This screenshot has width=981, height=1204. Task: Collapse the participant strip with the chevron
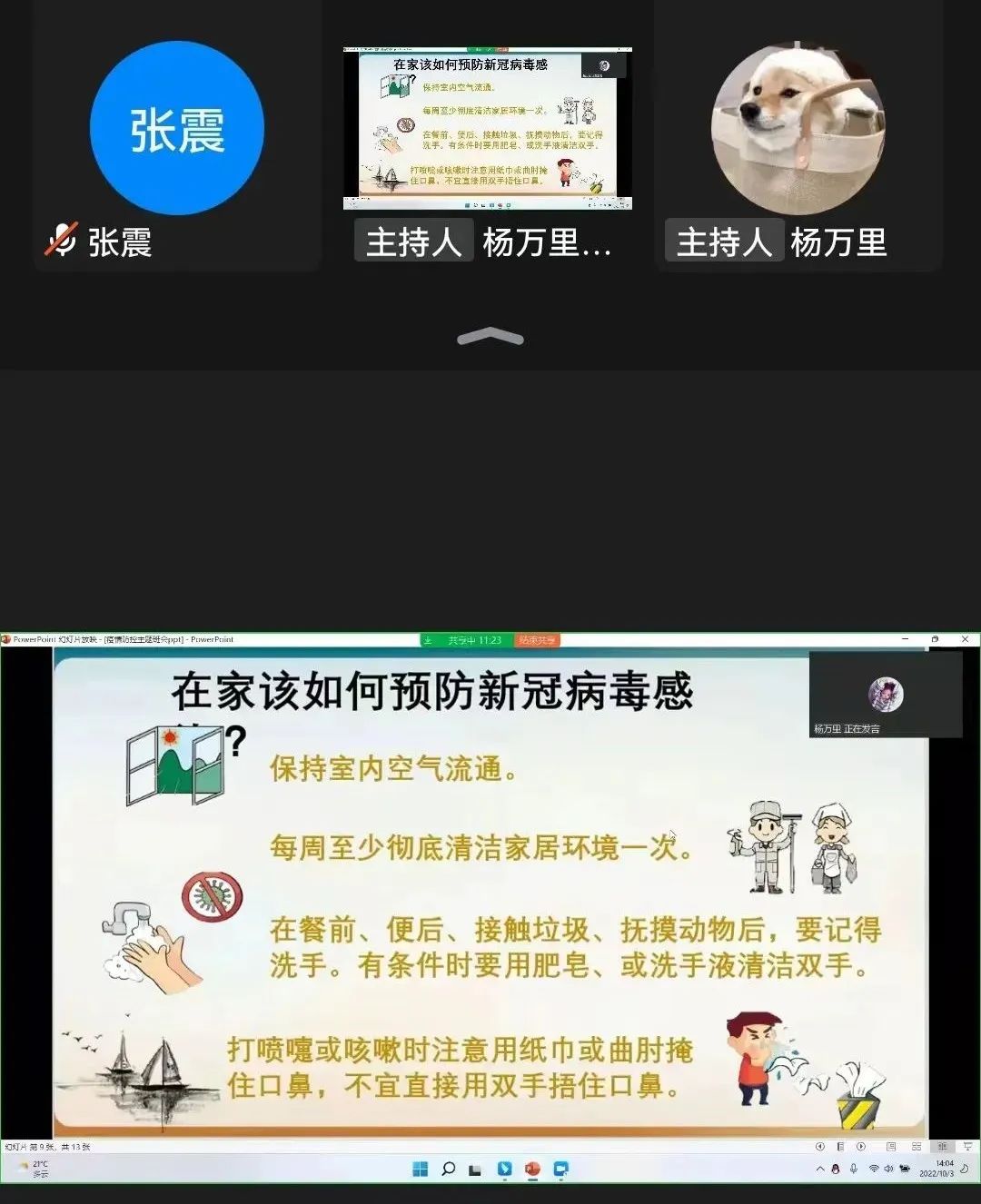tap(490, 338)
